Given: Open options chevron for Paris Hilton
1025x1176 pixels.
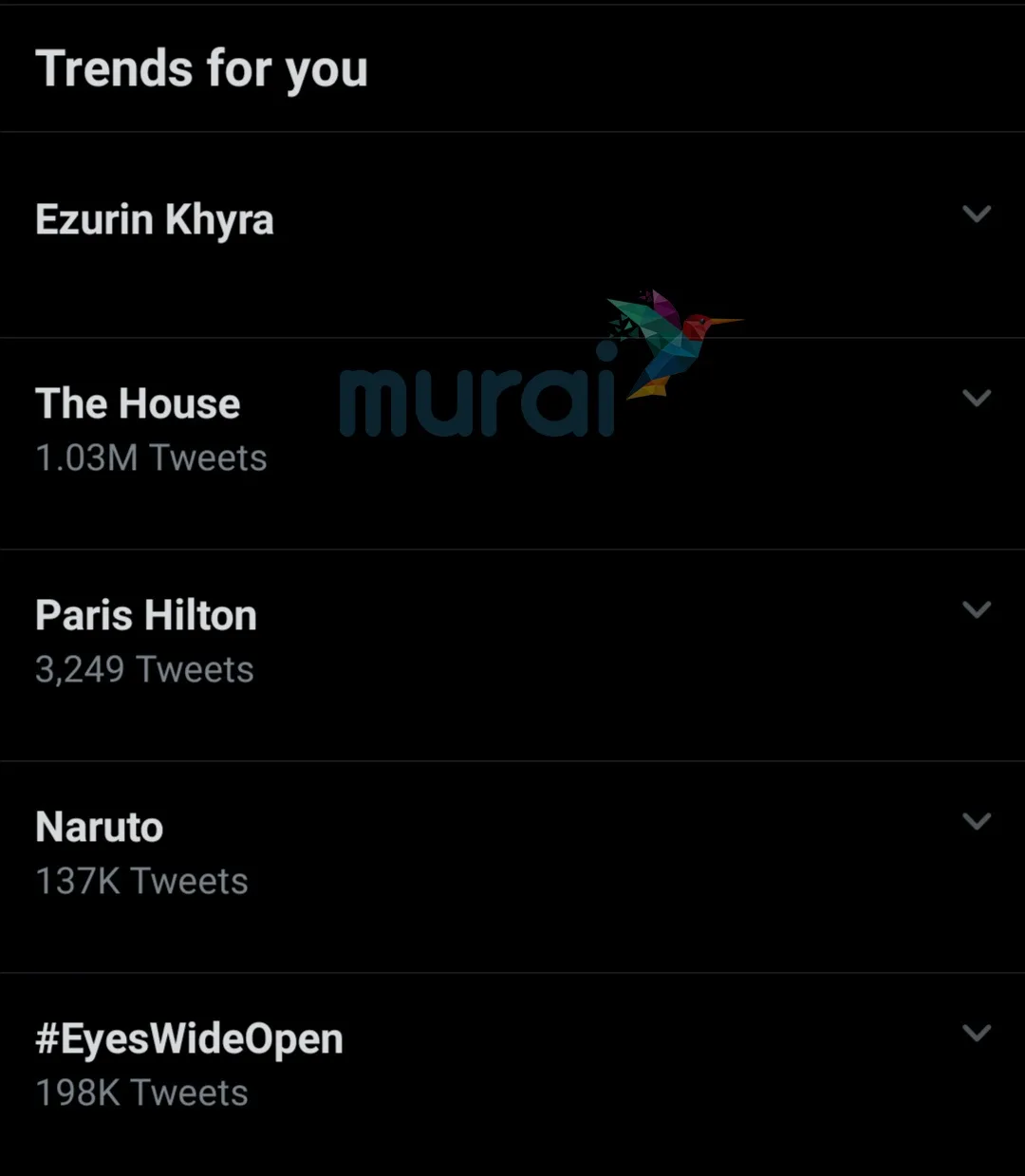Looking at the screenshot, I should [x=977, y=610].
